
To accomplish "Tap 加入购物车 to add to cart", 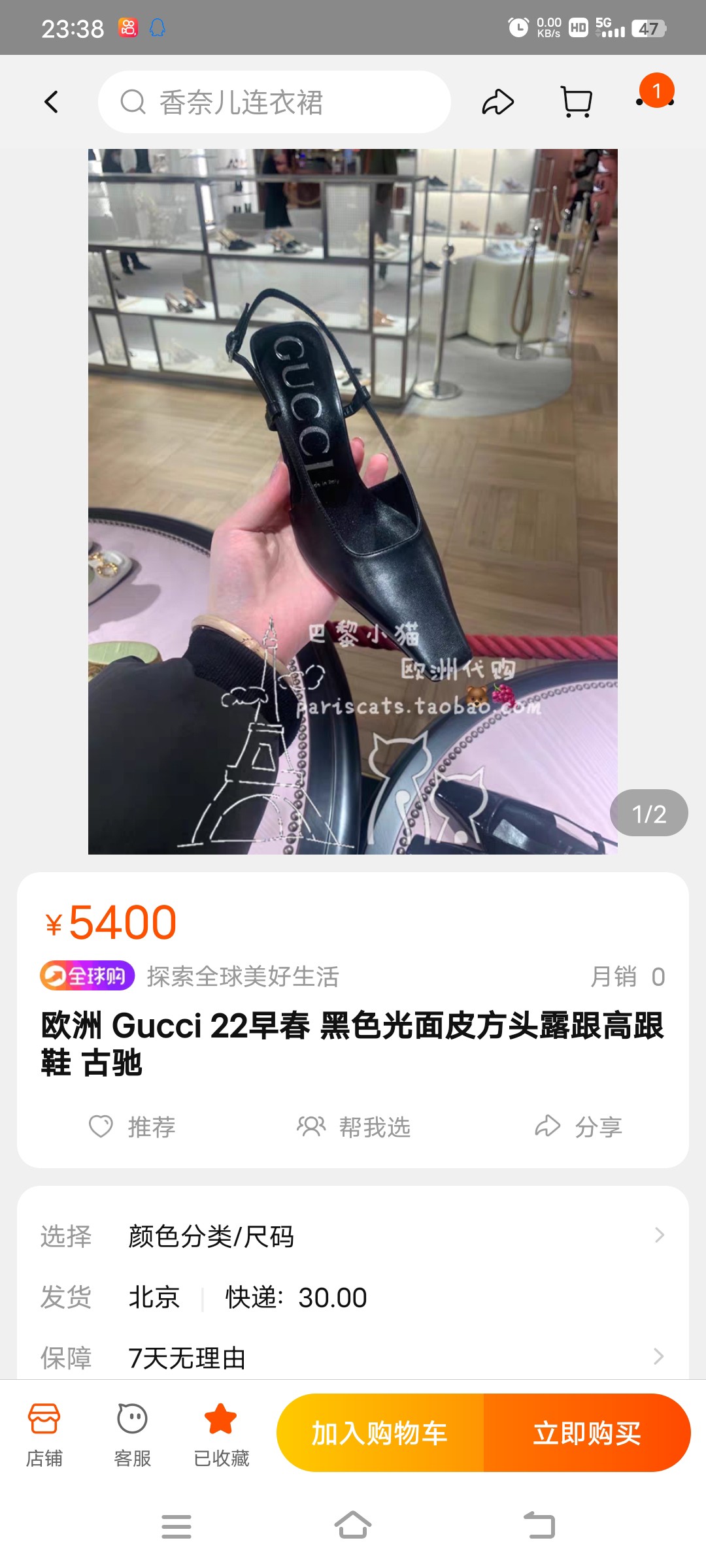I will (x=380, y=1433).
